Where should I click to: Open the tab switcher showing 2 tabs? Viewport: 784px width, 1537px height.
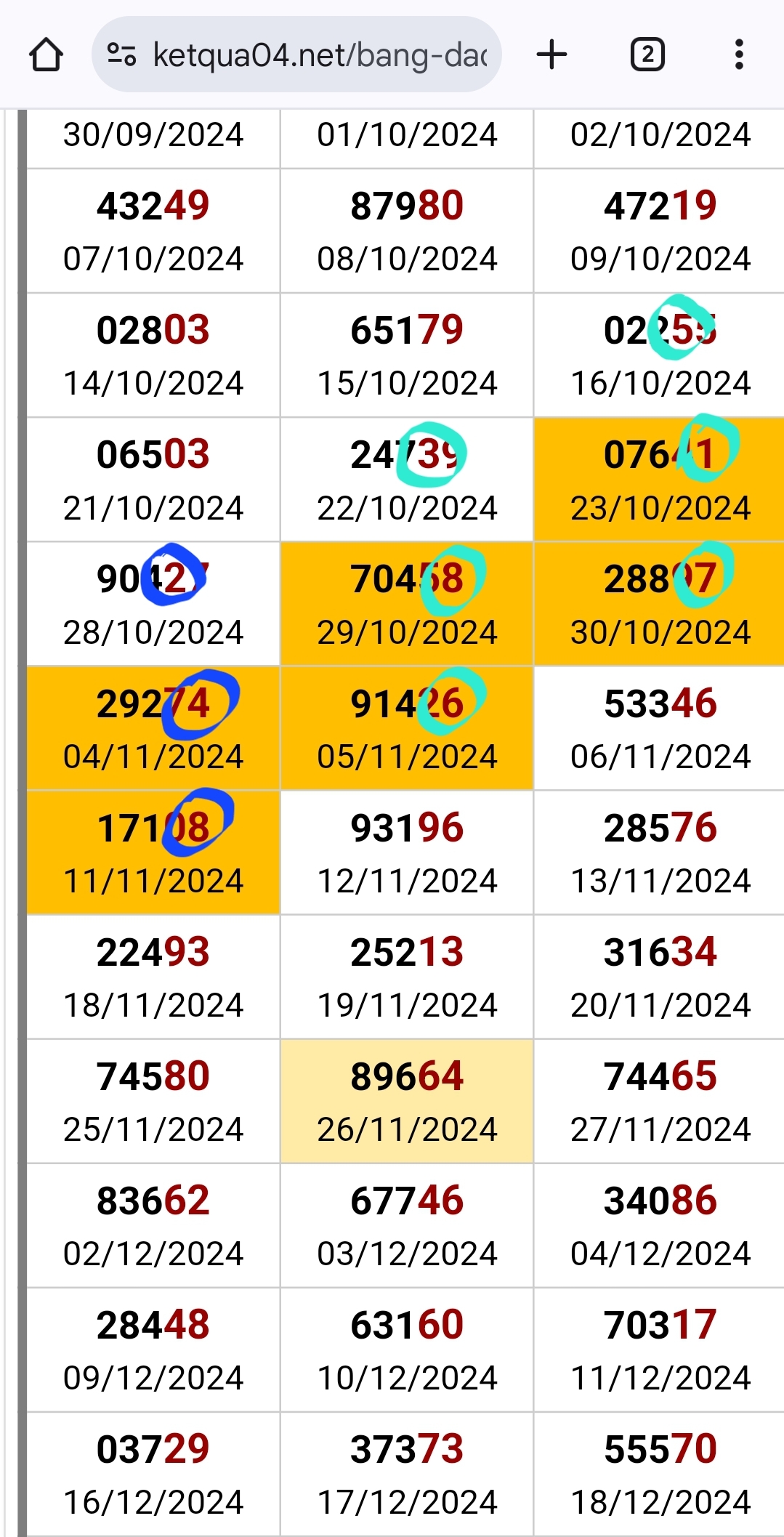[x=647, y=55]
